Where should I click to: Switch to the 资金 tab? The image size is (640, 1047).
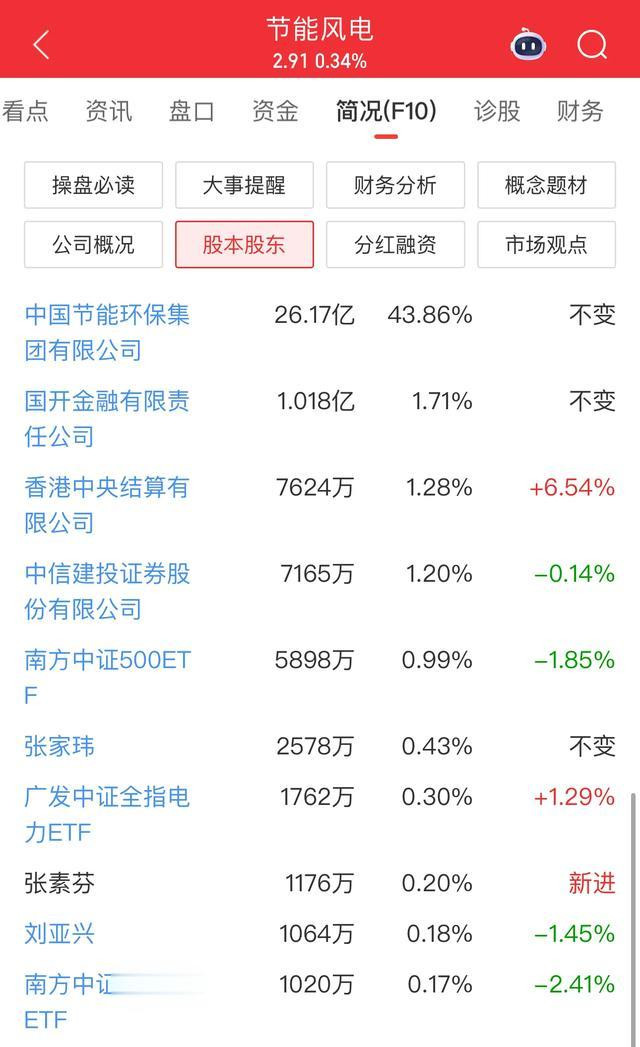click(275, 111)
